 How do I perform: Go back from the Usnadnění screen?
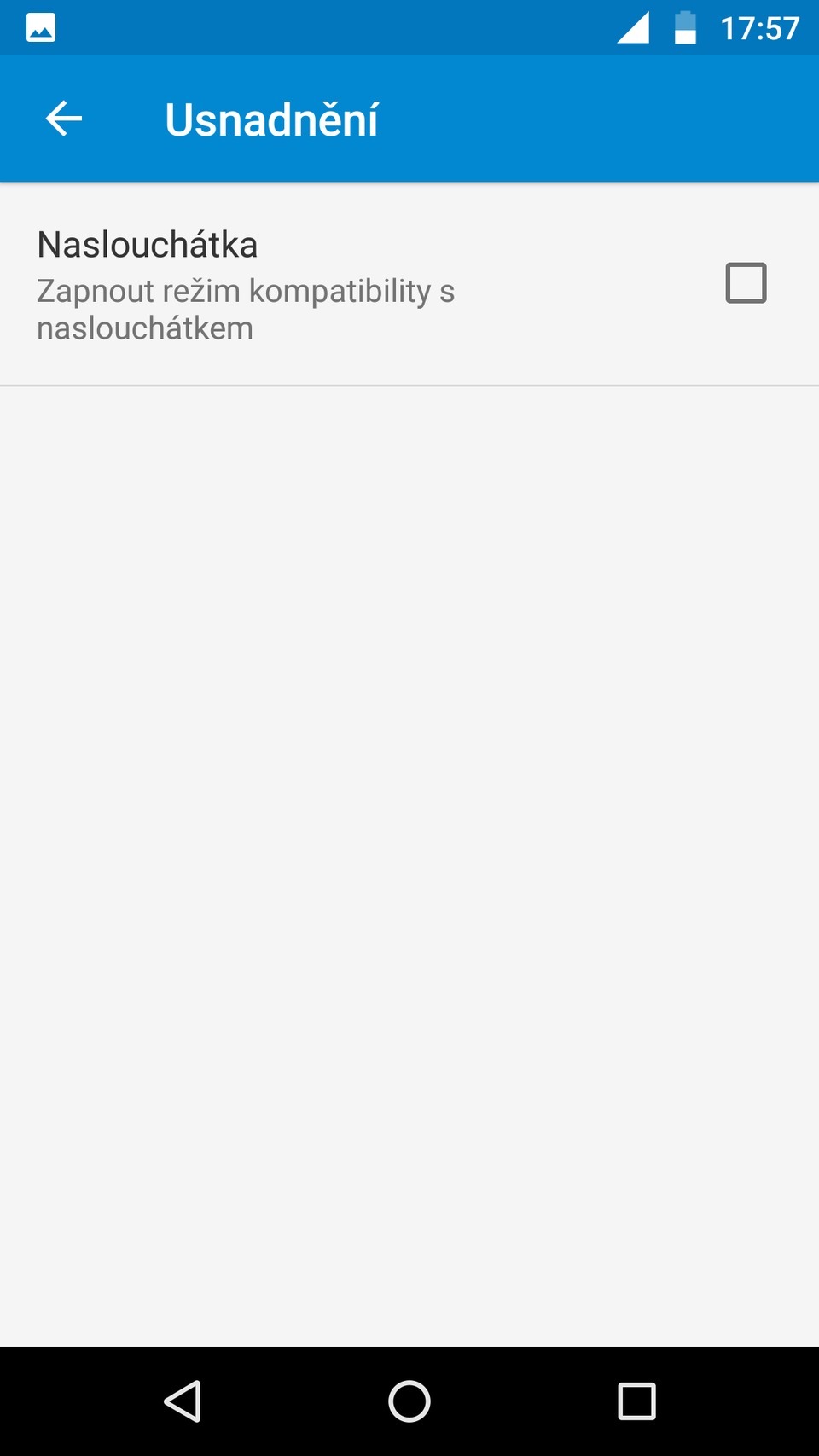point(64,119)
